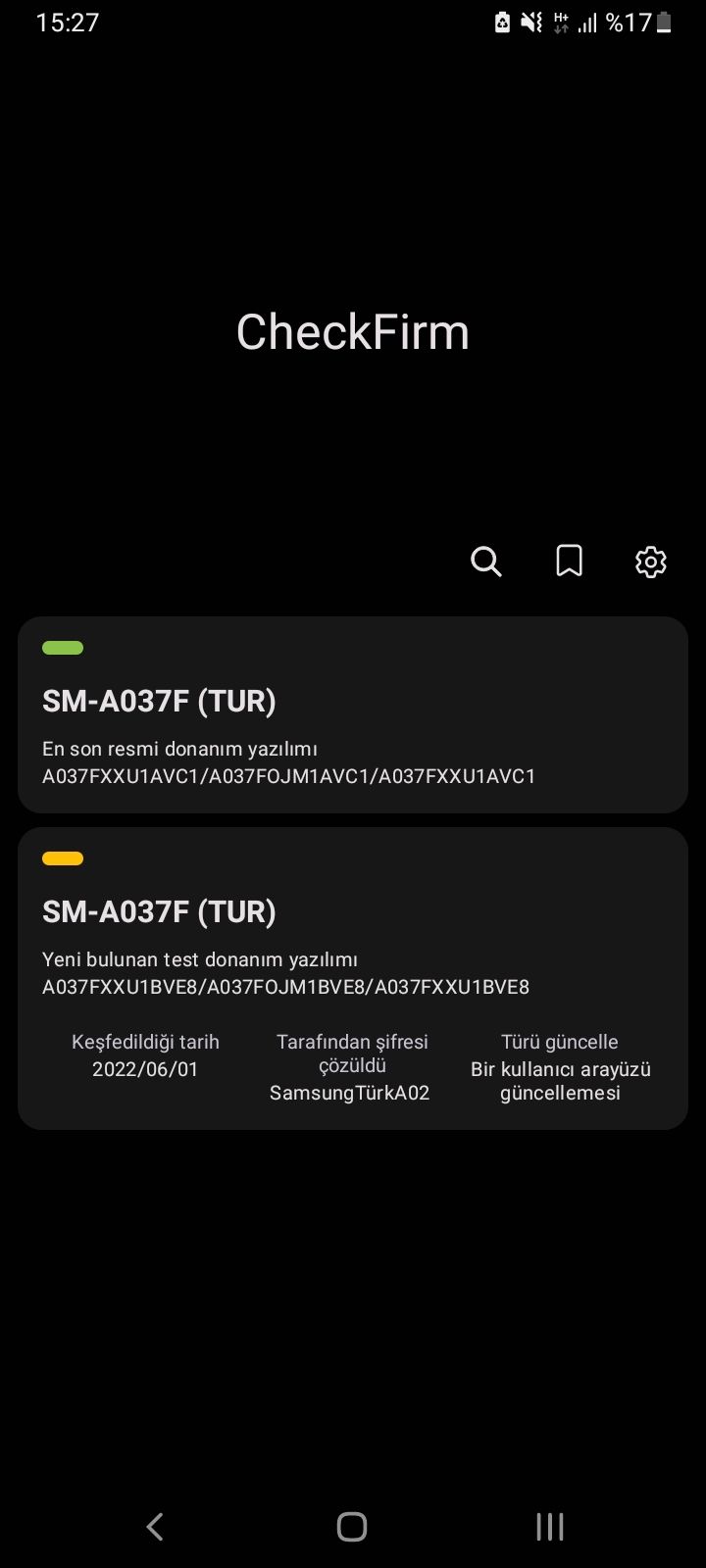This screenshot has height=1568, width=706.
Task: Show recent apps from the navigation bar
Action: click(549, 1526)
